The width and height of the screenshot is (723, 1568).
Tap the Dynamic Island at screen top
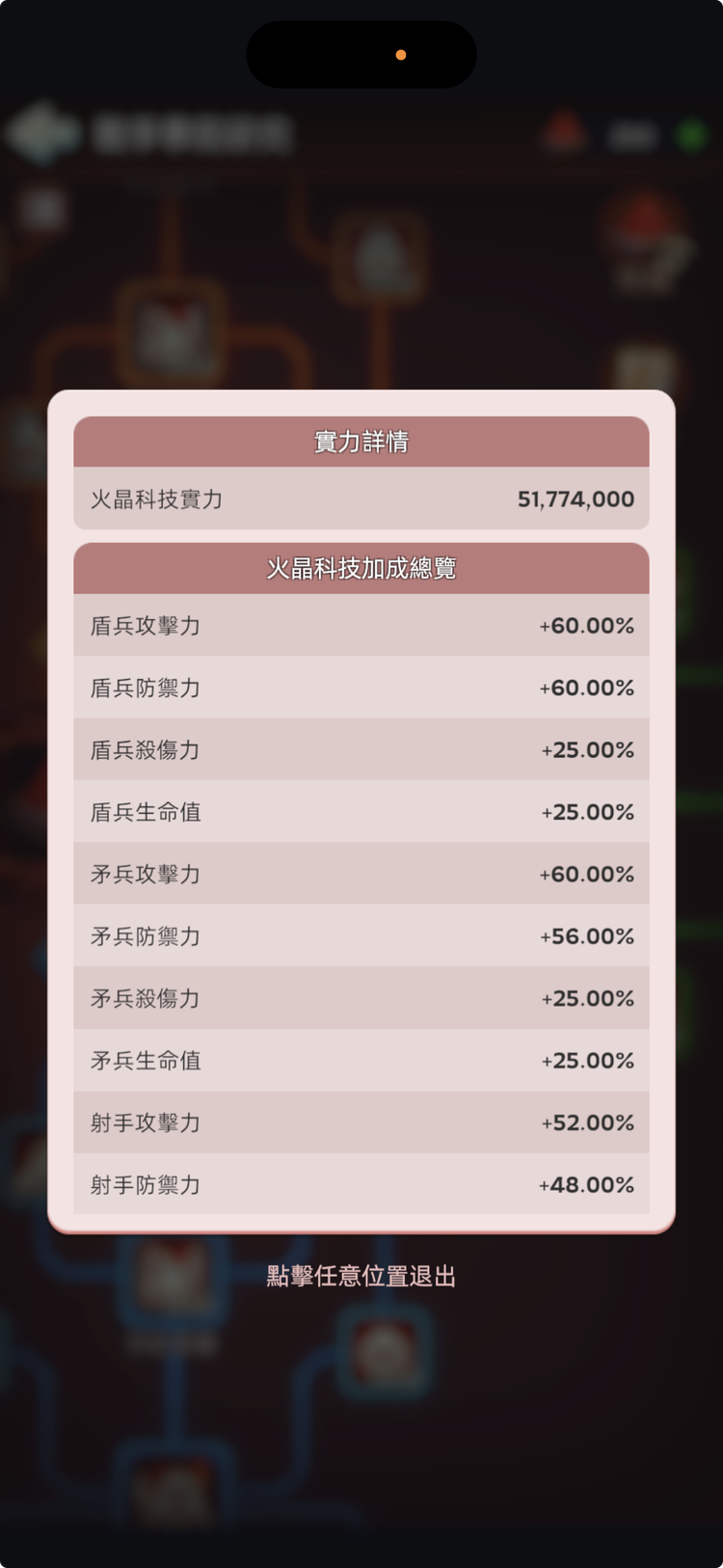coord(361,55)
